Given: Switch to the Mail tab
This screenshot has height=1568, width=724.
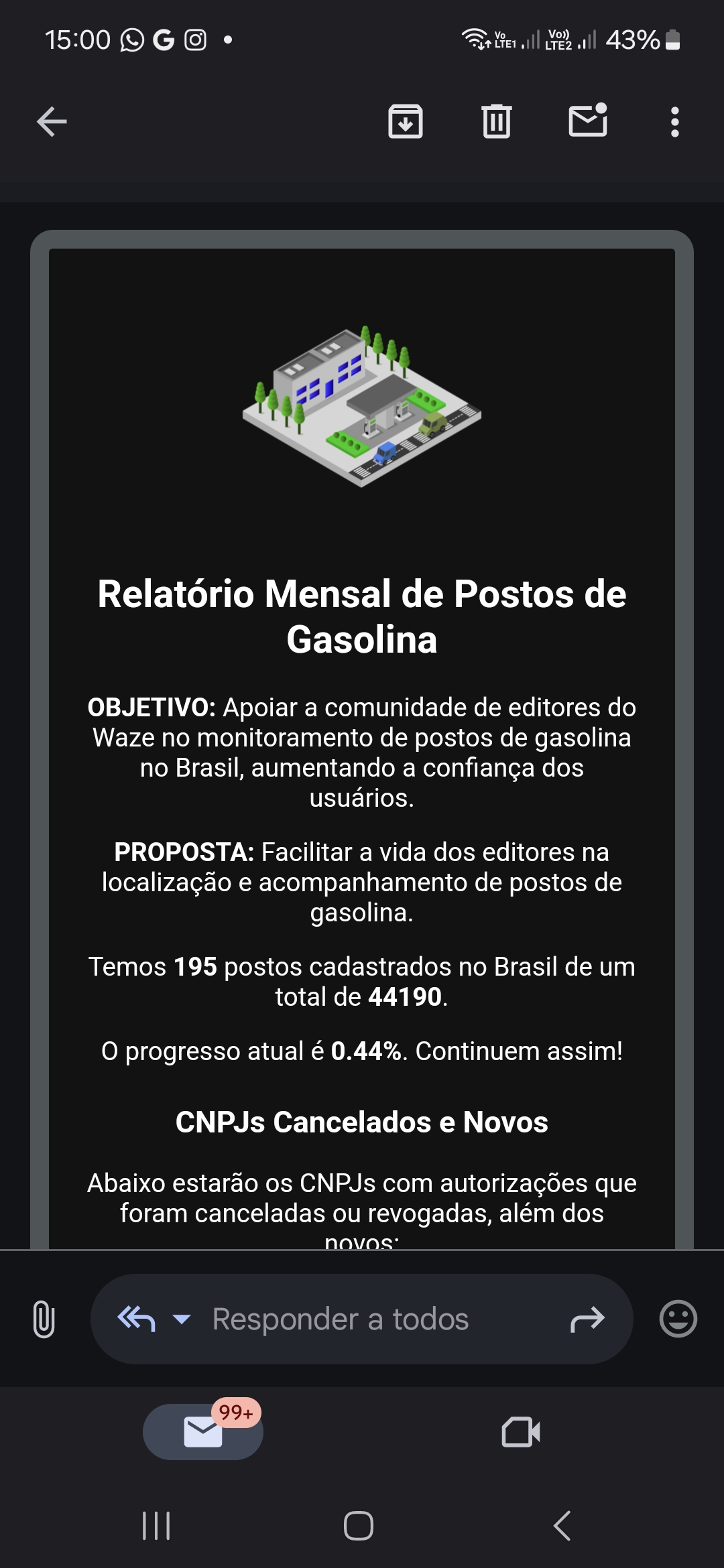Looking at the screenshot, I should 203,1432.
